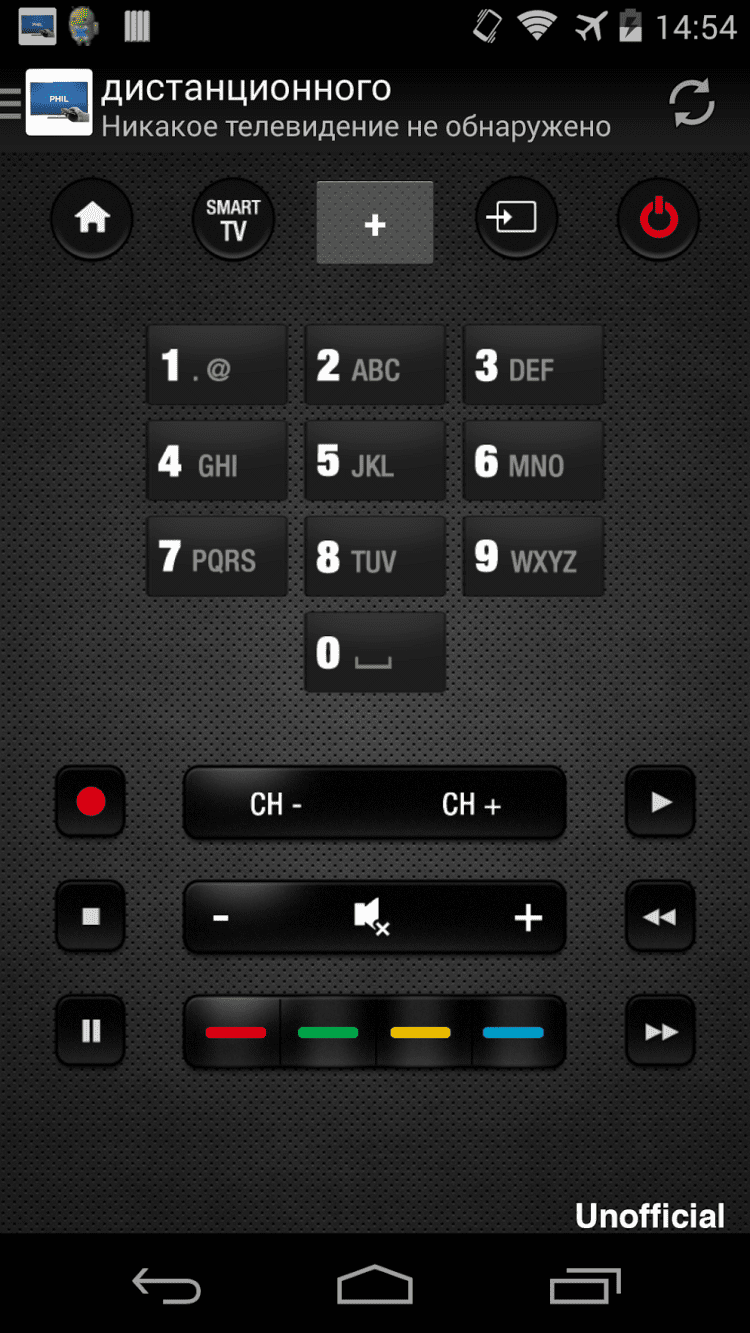Tap the refresh icon in the app bar
750x1333 pixels.
691,102
